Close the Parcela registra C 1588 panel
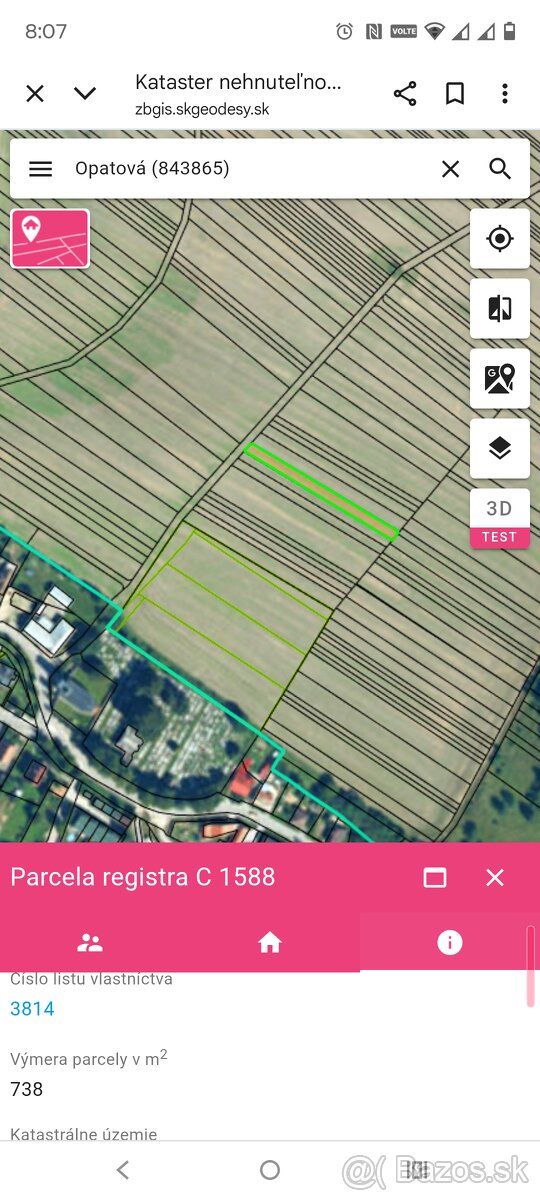Image resolution: width=540 pixels, height=1200 pixels. point(495,877)
